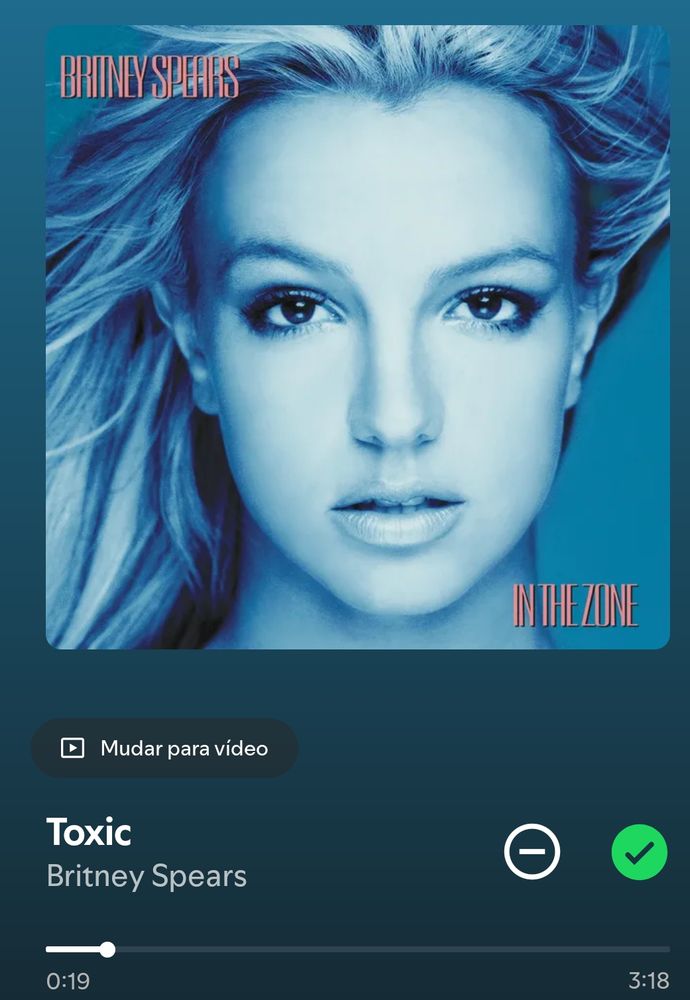Tap the green saved checkmark icon
Image resolution: width=690 pixels, height=1000 pixels.
point(639,853)
